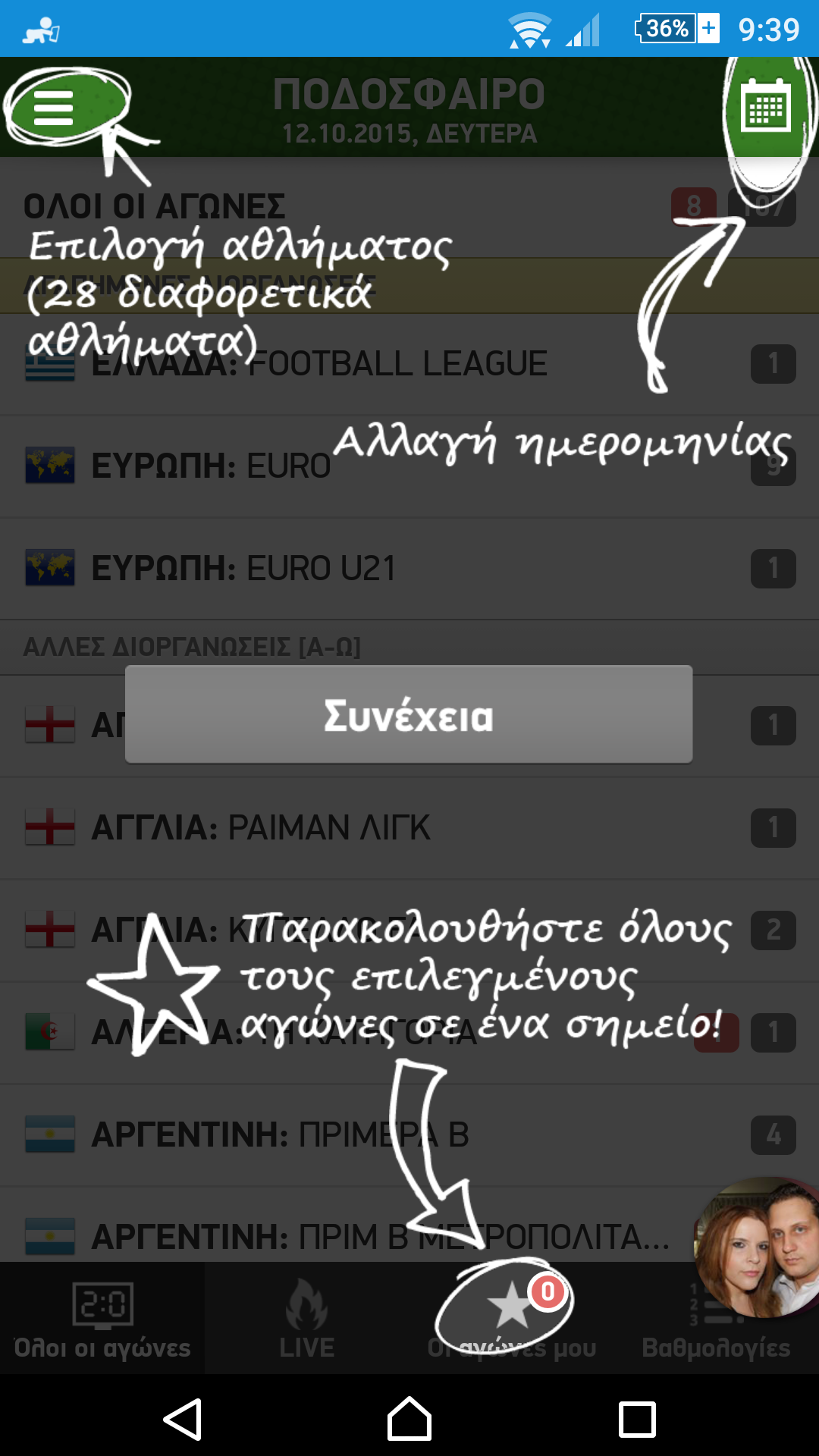Go to the home screen
819x1456 pixels.
coord(409,1419)
